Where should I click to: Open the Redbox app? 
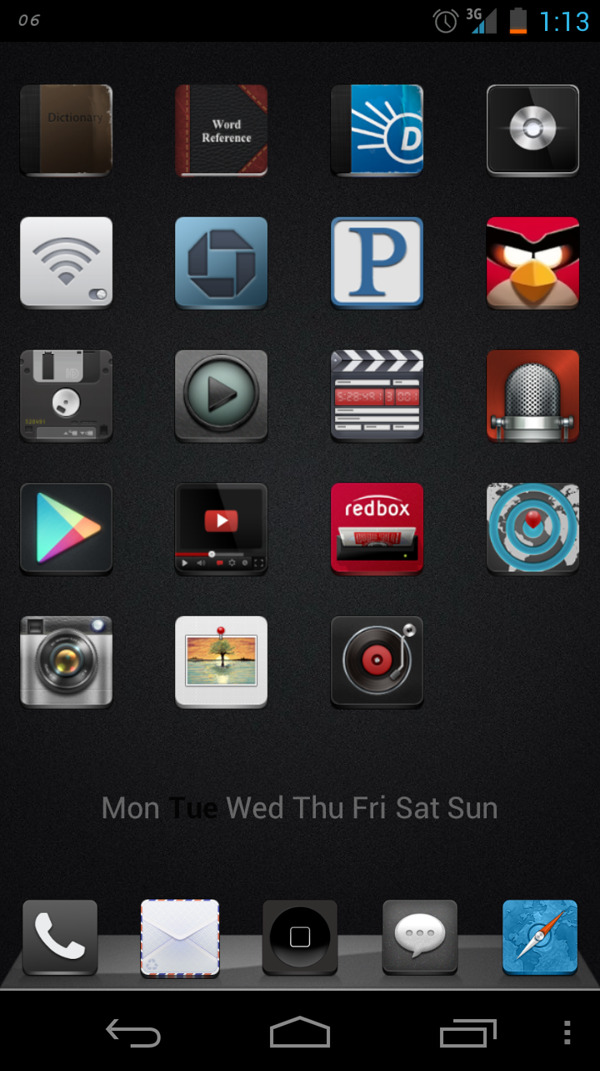click(377, 528)
